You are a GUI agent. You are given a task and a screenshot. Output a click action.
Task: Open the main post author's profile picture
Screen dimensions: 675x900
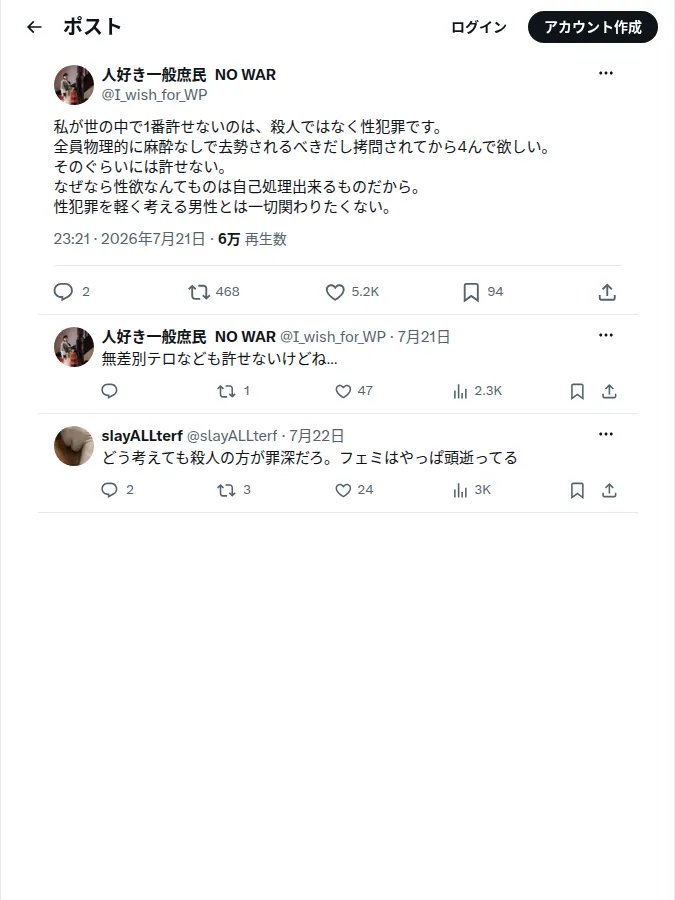point(74,85)
